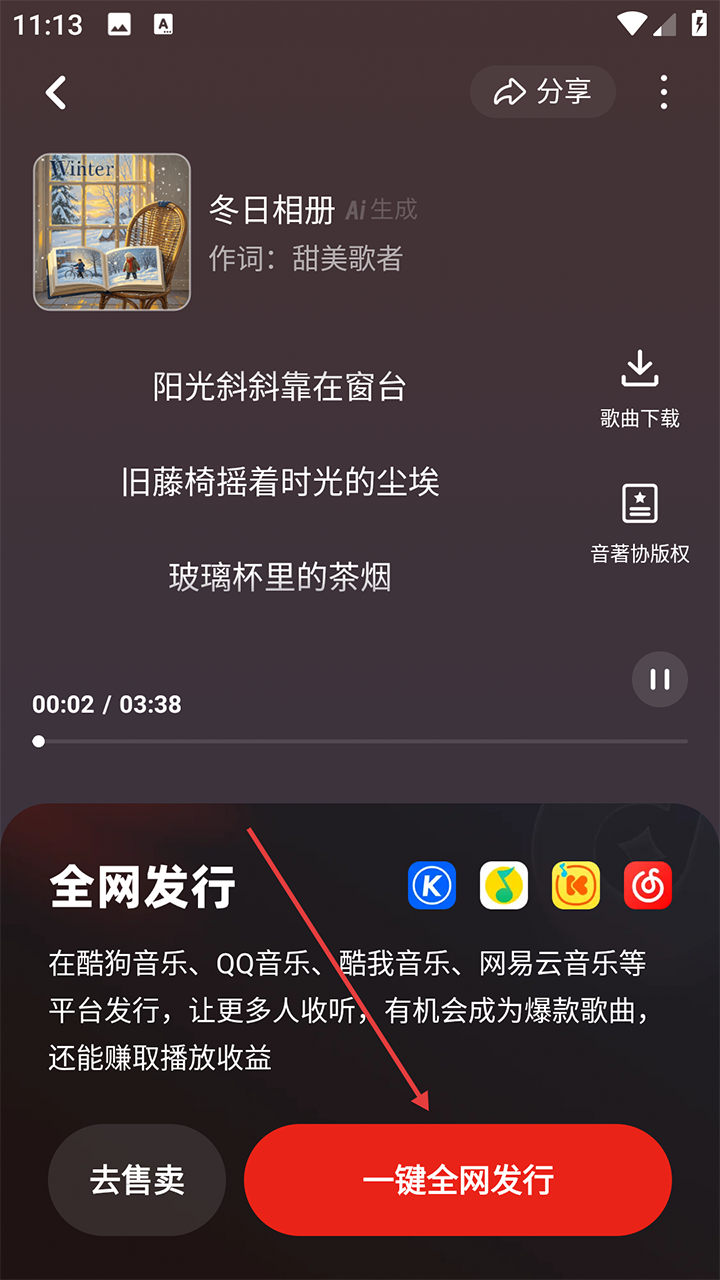Pause the song playback
The image size is (720, 1280).
[660, 680]
